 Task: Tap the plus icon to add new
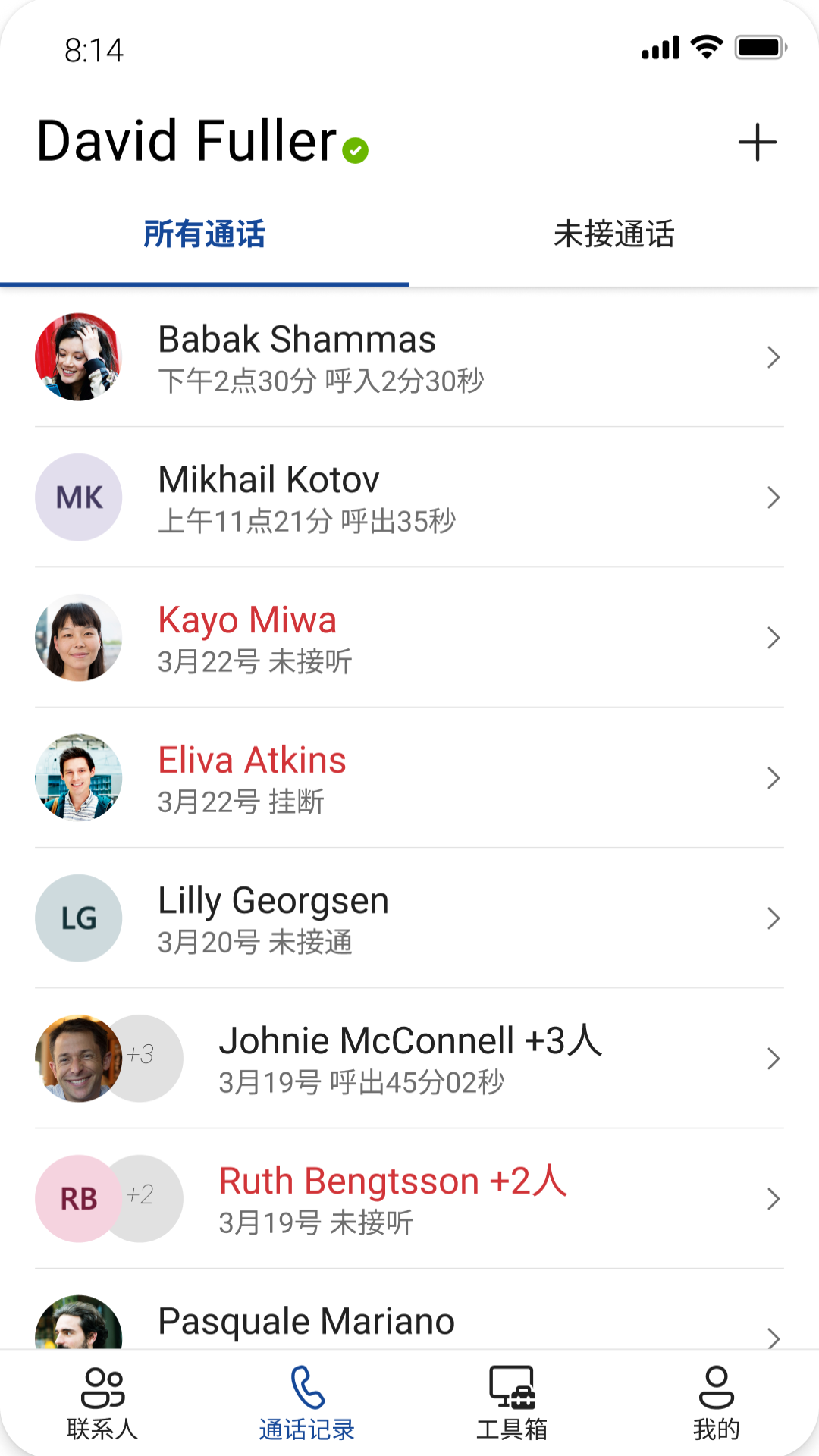(757, 142)
